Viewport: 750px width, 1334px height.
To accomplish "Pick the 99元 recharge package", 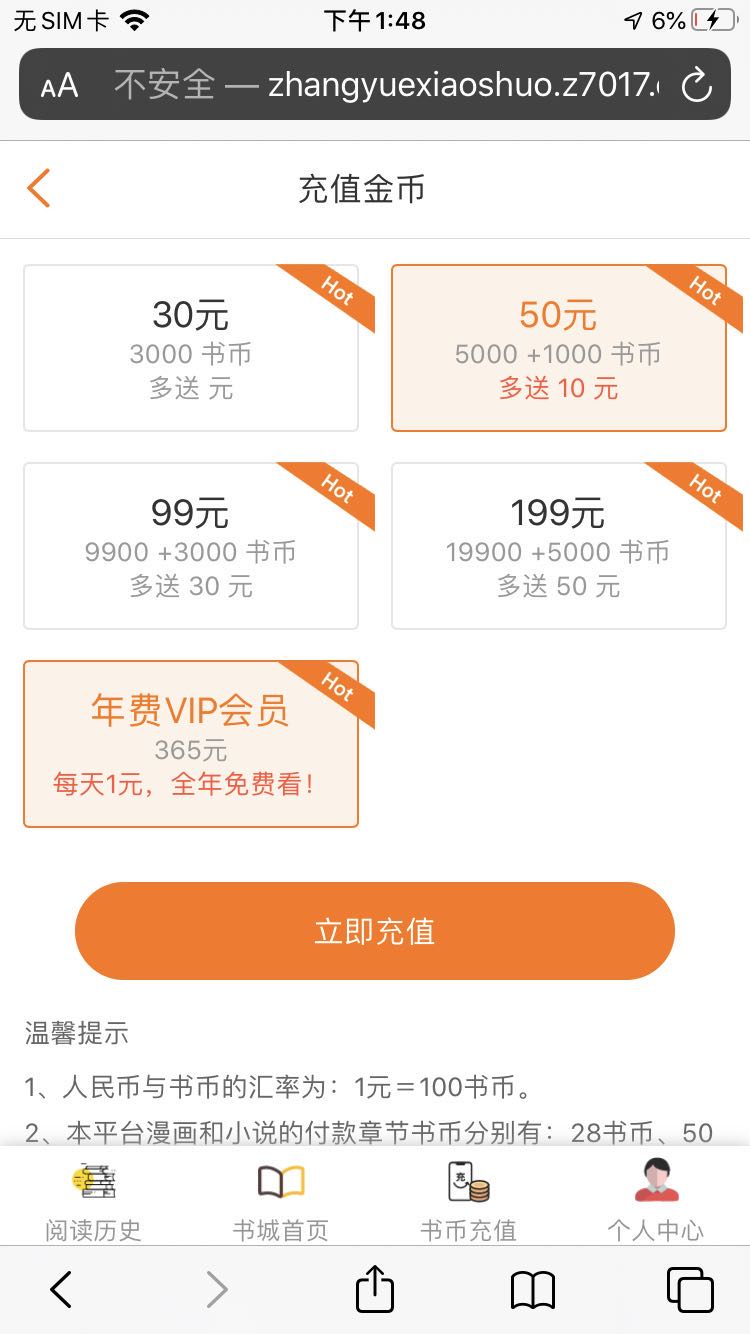I will [x=191, y=546].
